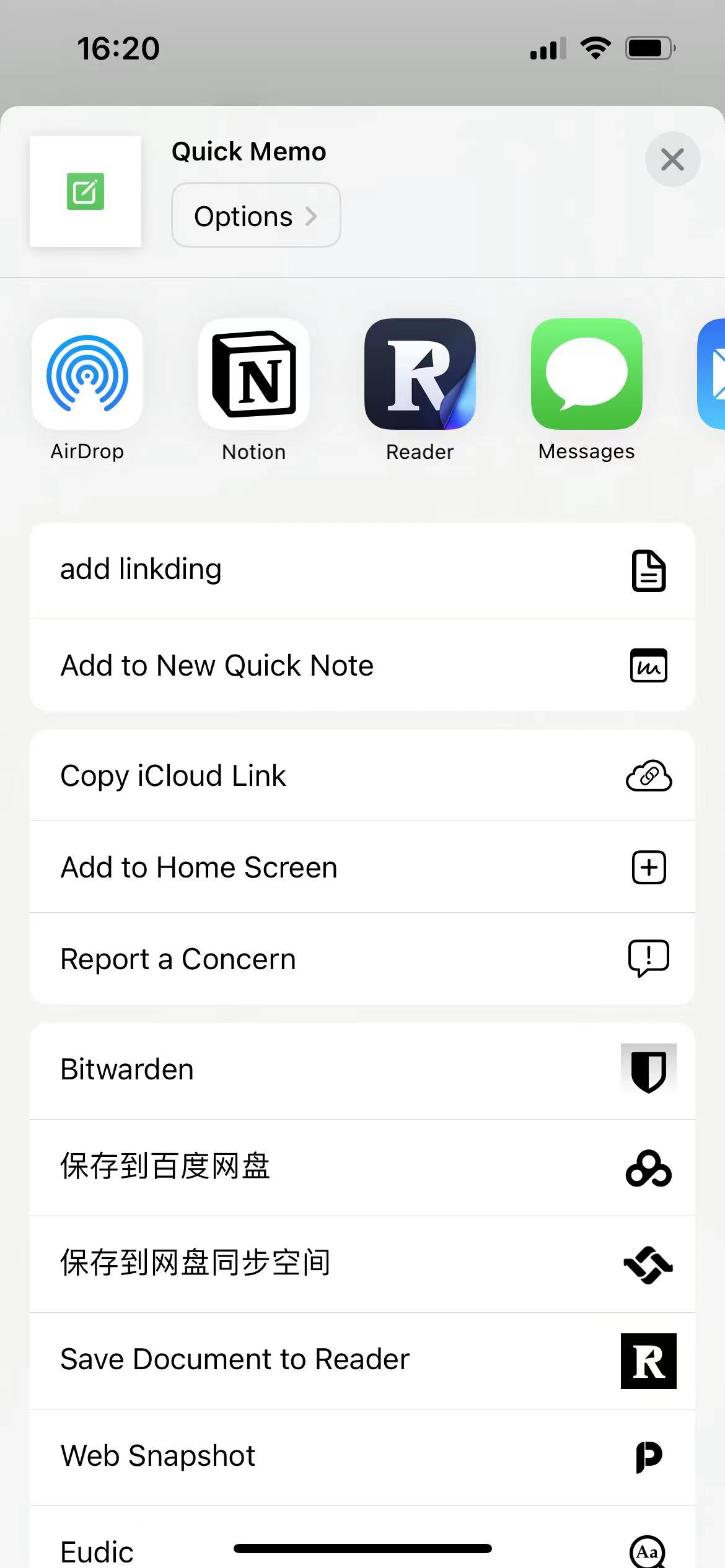Open the Eudic action
This screenshot has height=1568, width=725.
pos(362,1542)
